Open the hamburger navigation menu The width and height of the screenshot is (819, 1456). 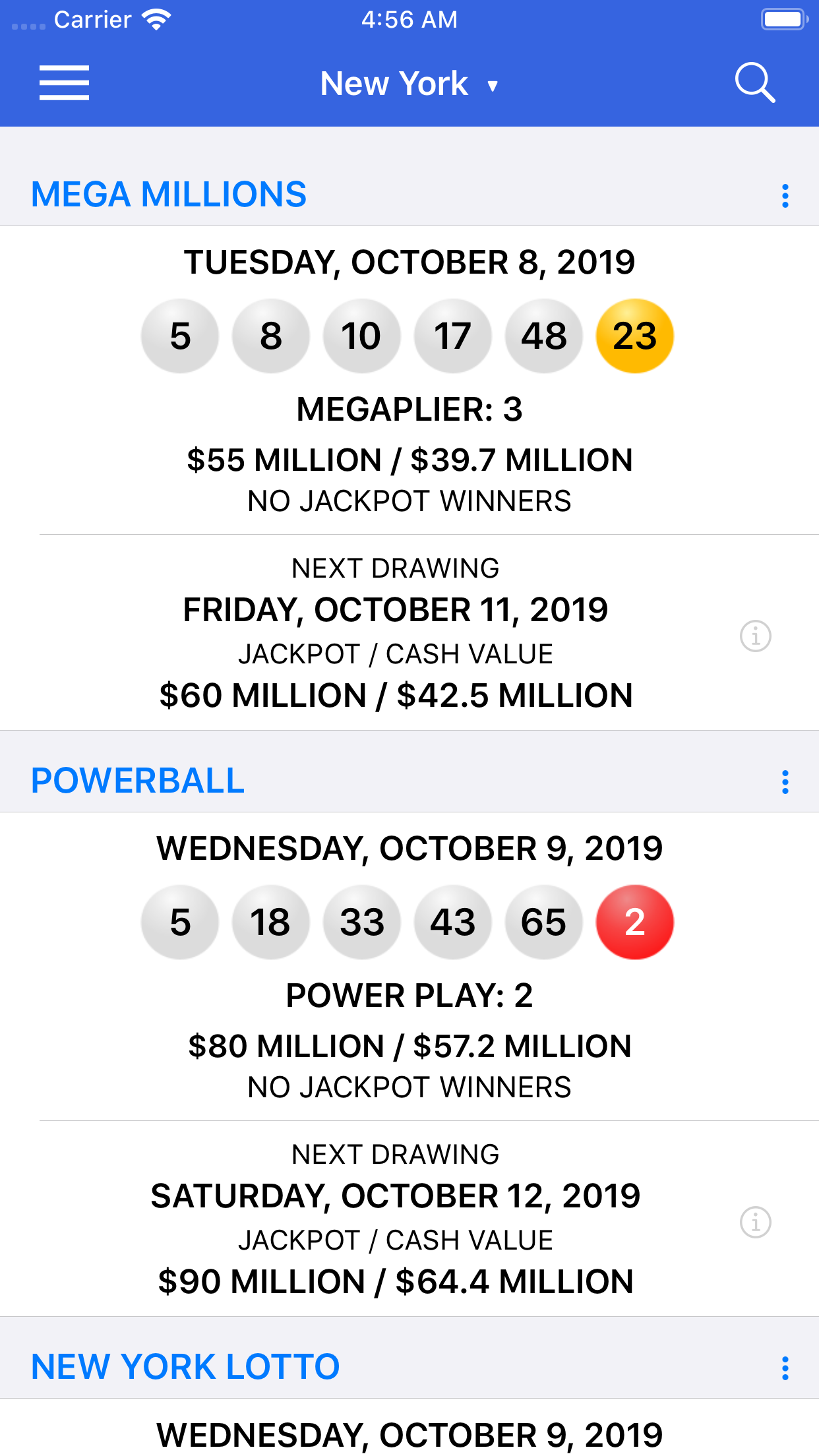[64, 82]
